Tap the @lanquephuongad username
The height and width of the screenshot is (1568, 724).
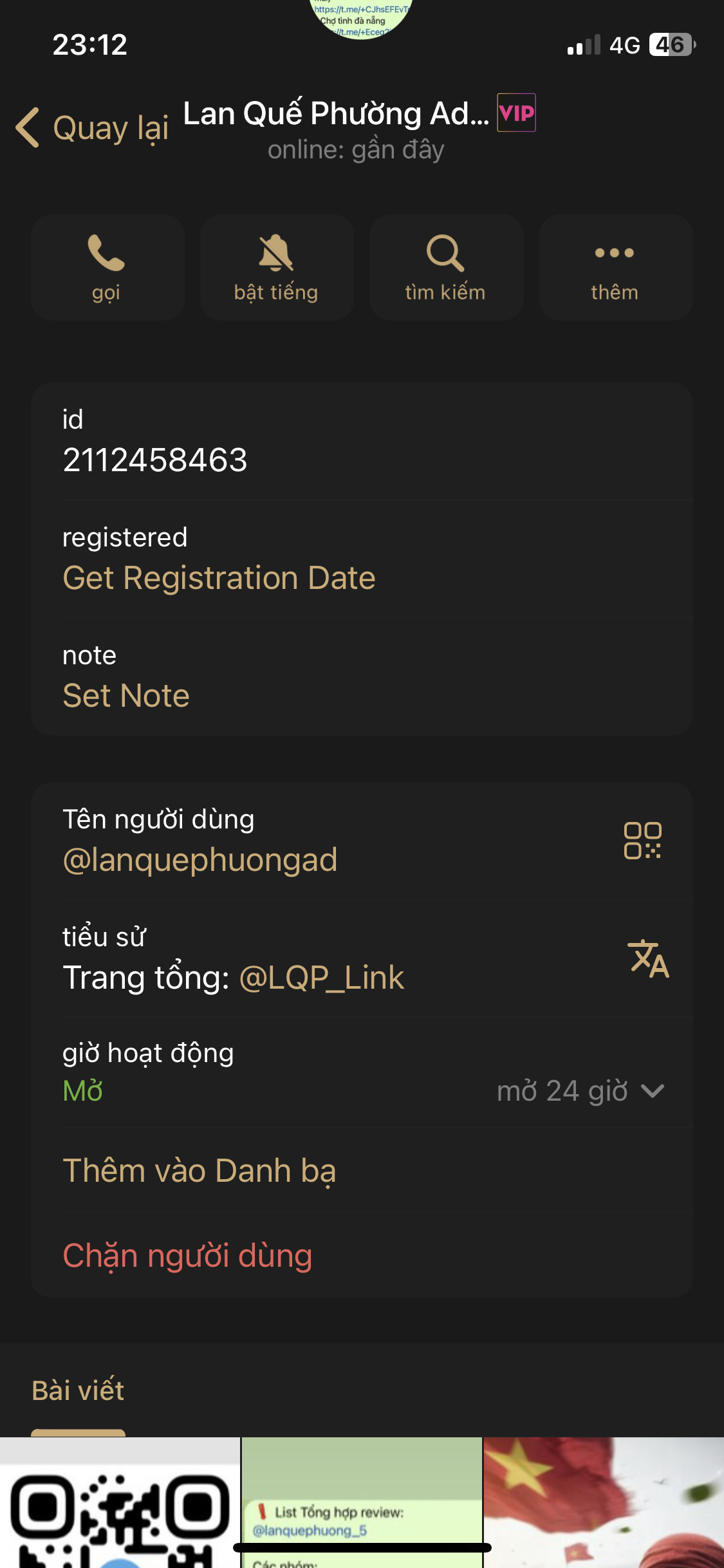click(200, 860)
